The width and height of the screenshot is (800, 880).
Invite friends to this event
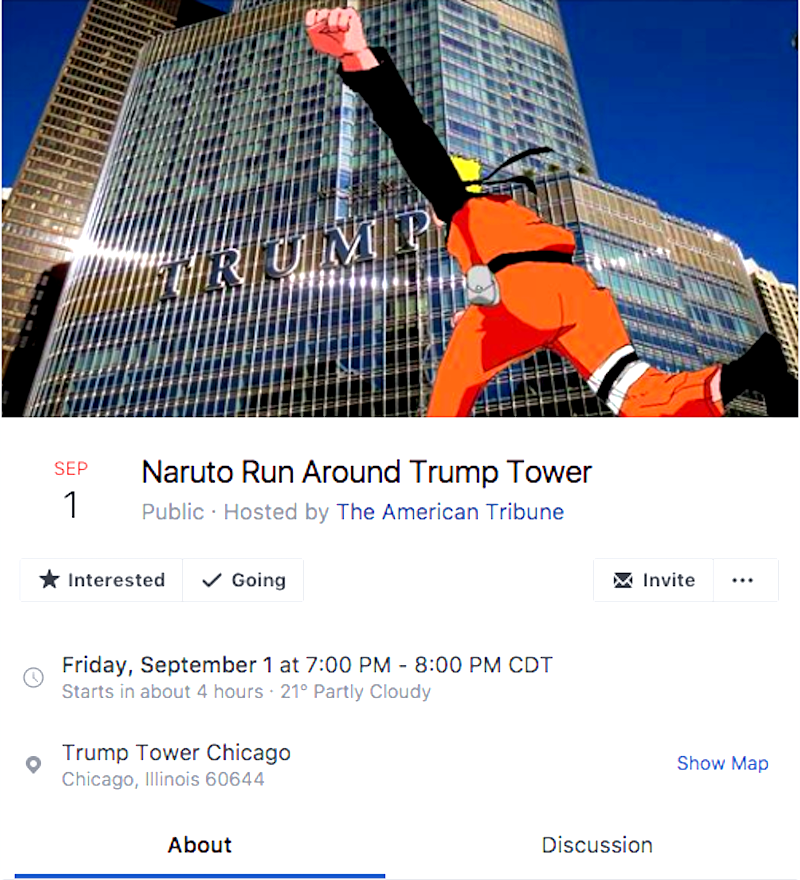653,580
